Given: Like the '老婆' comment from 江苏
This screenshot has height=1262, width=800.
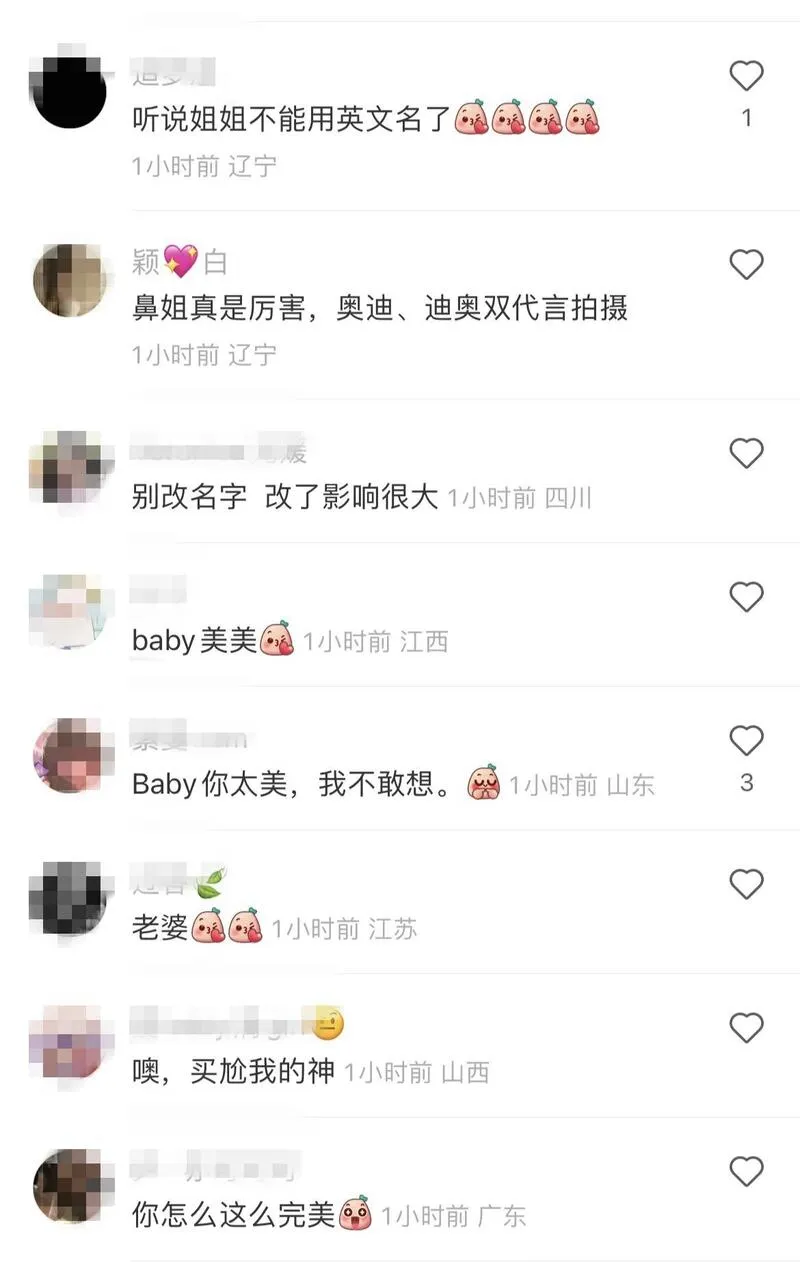Looking at the screenshot, I should click(746, 884).
